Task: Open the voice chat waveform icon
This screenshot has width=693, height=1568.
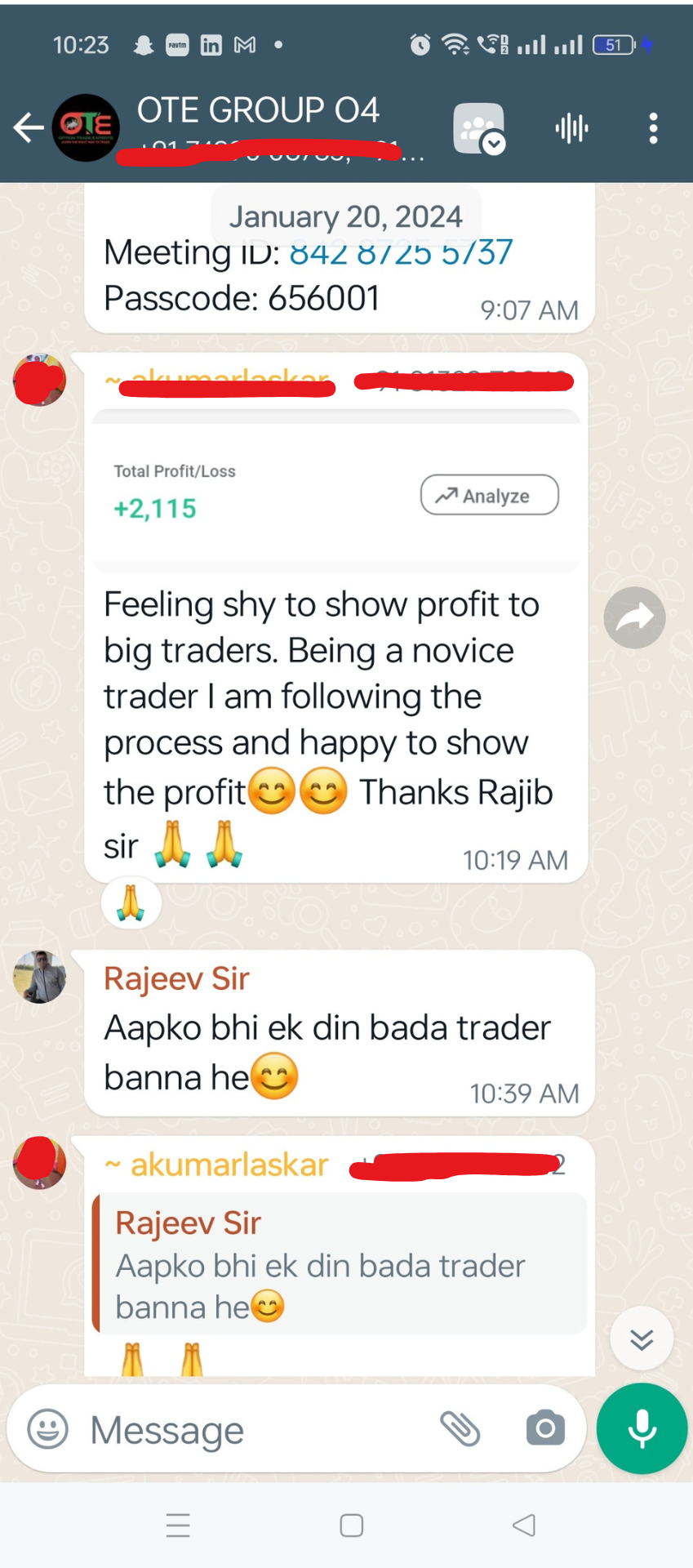Action: [571, 128]
